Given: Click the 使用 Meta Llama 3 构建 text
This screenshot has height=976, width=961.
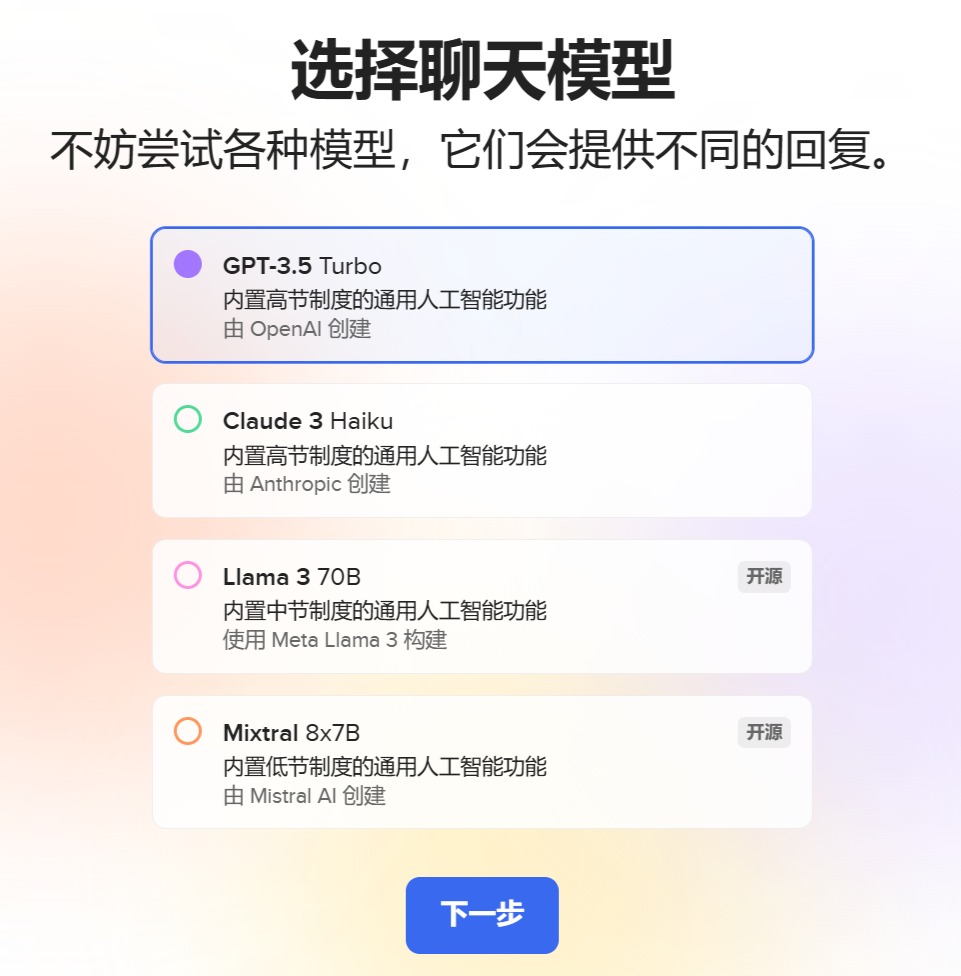Looking at the screenshot, I should tap(336, 642).
